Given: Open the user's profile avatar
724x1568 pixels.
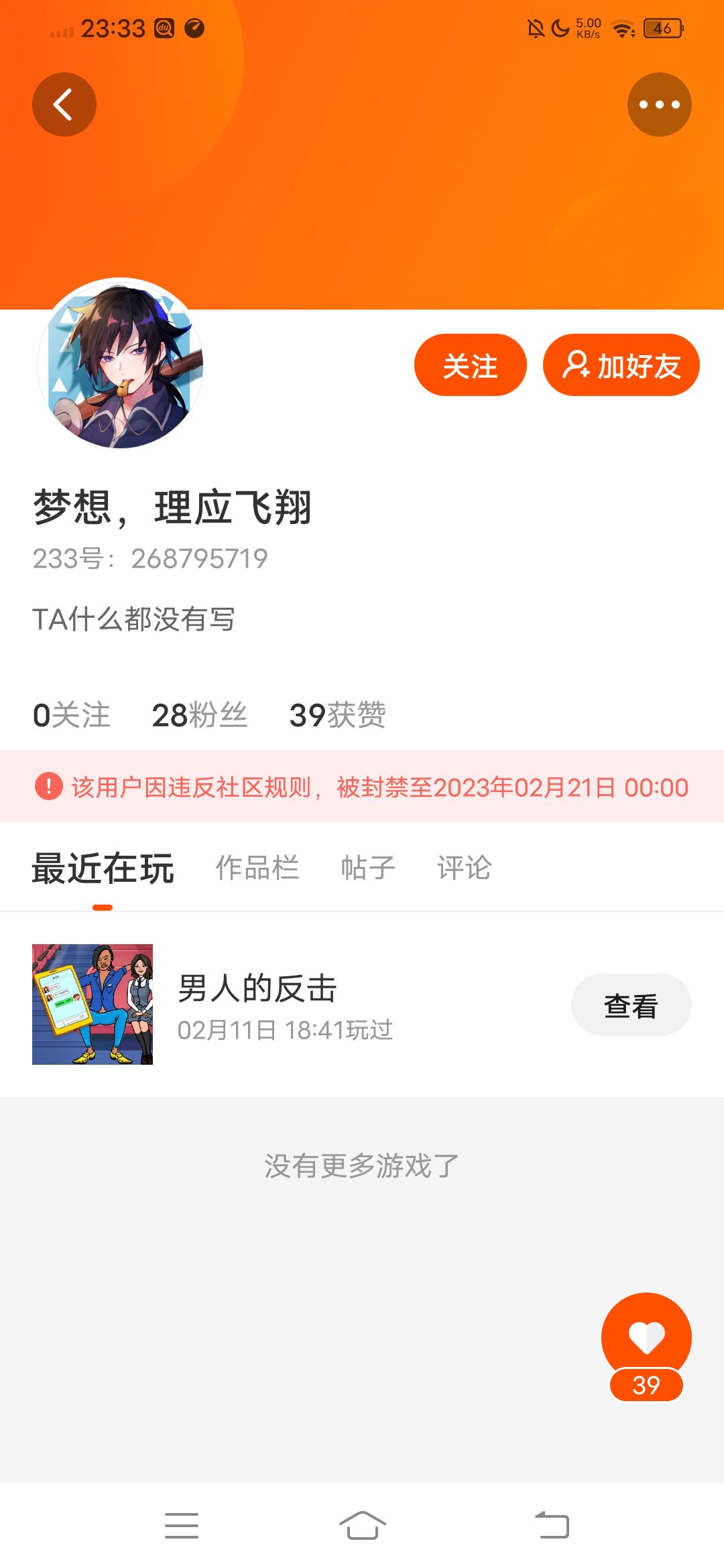Looking at the screenshot, I should [x=121, y=364].
